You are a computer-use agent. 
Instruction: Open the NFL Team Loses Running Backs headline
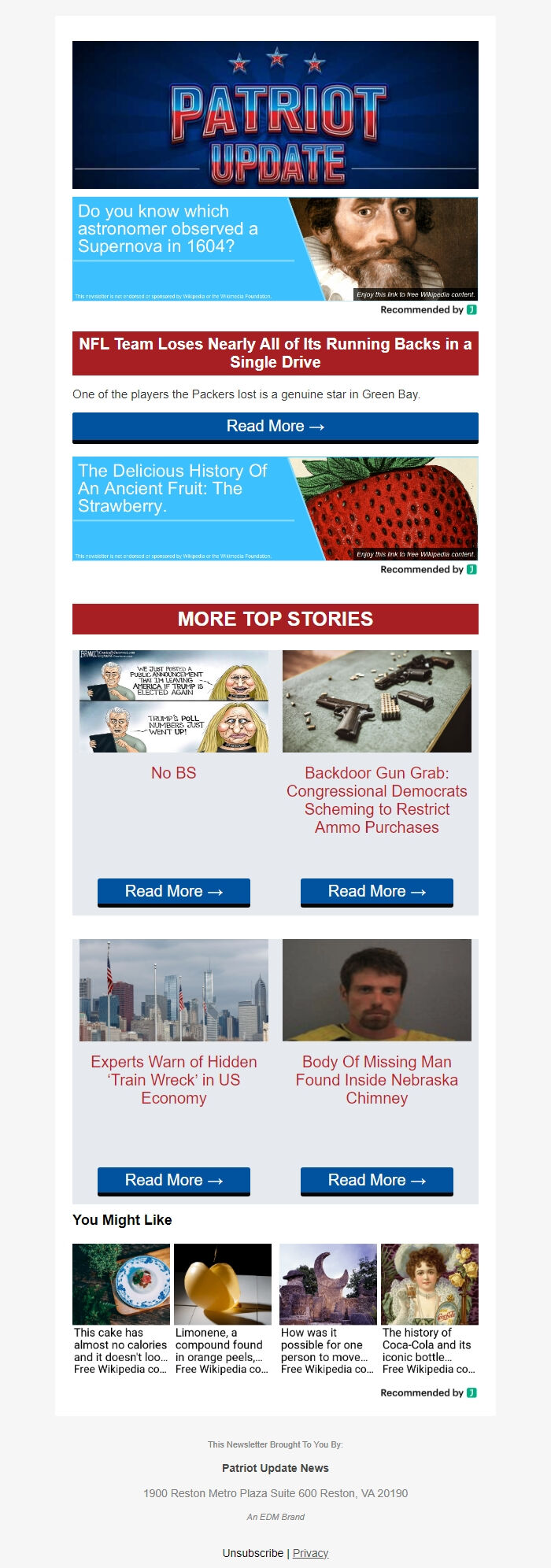coord(275,353)
